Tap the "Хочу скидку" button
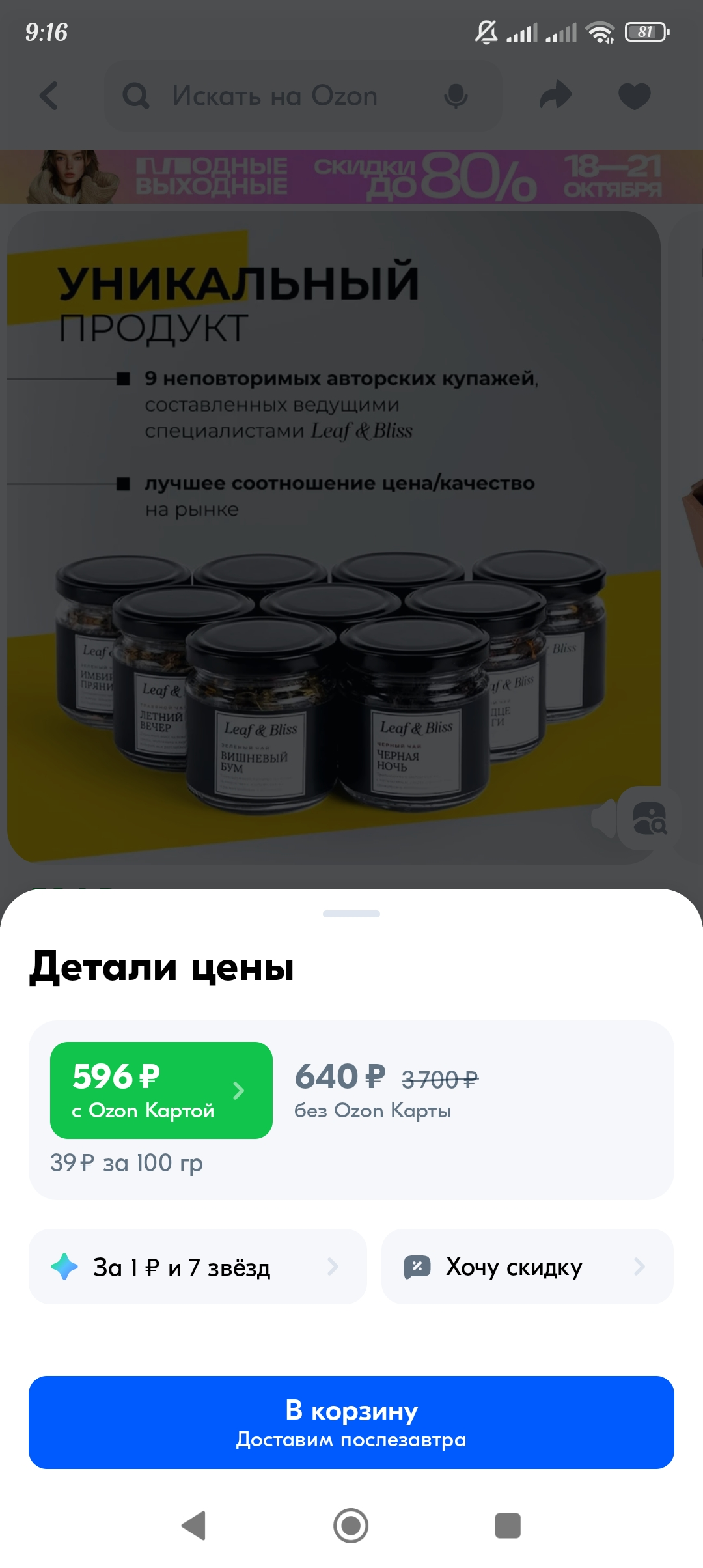This screenshot has height=1568, width=703. click(527, 1267)
